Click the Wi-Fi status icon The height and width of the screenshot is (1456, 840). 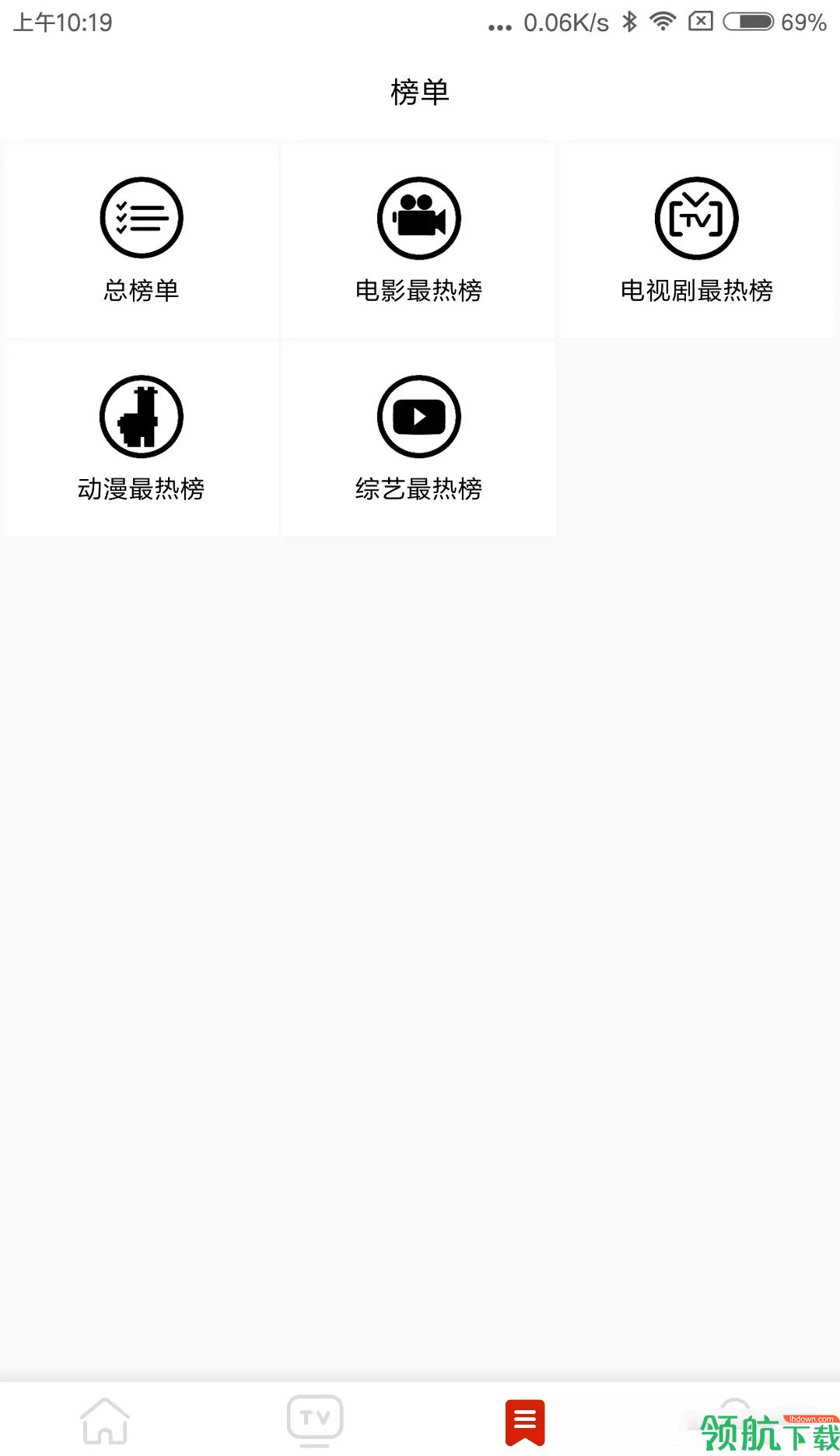pos(662,23)
